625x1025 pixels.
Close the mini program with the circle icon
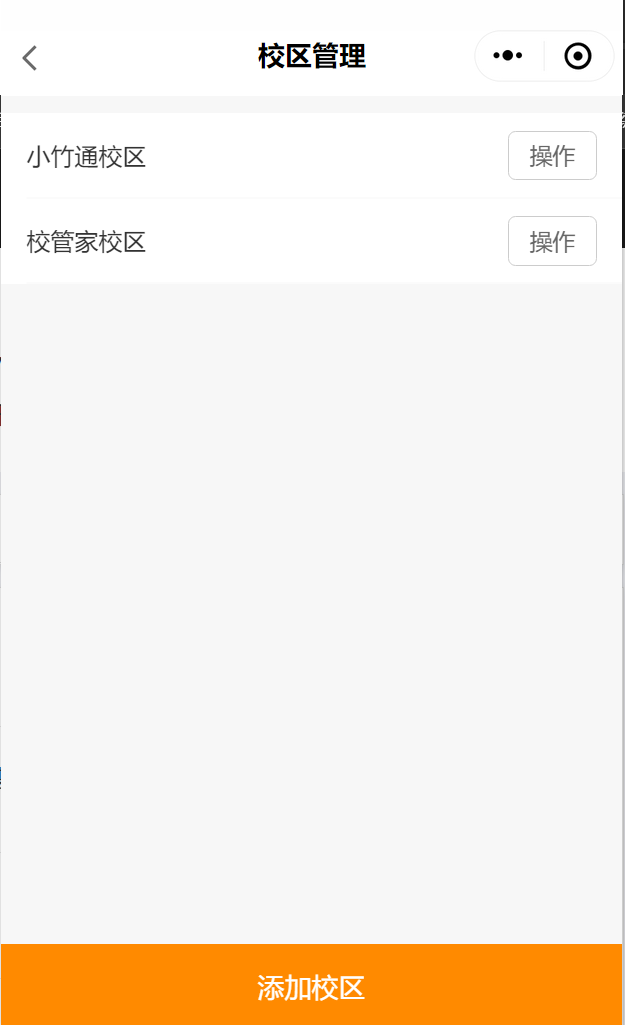tap(578, 56)
